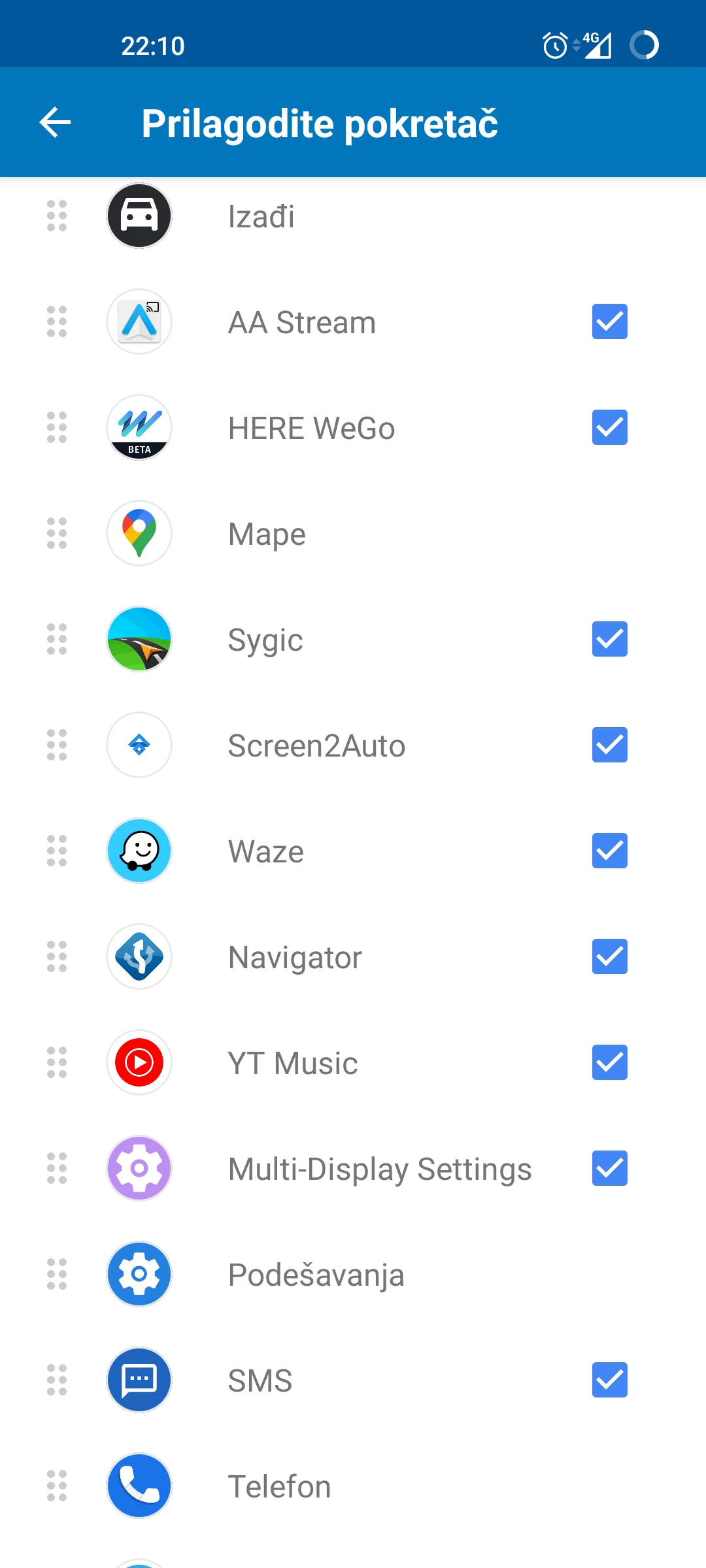
Task: Toggle the Sygic checkbox
Action: 609,639
